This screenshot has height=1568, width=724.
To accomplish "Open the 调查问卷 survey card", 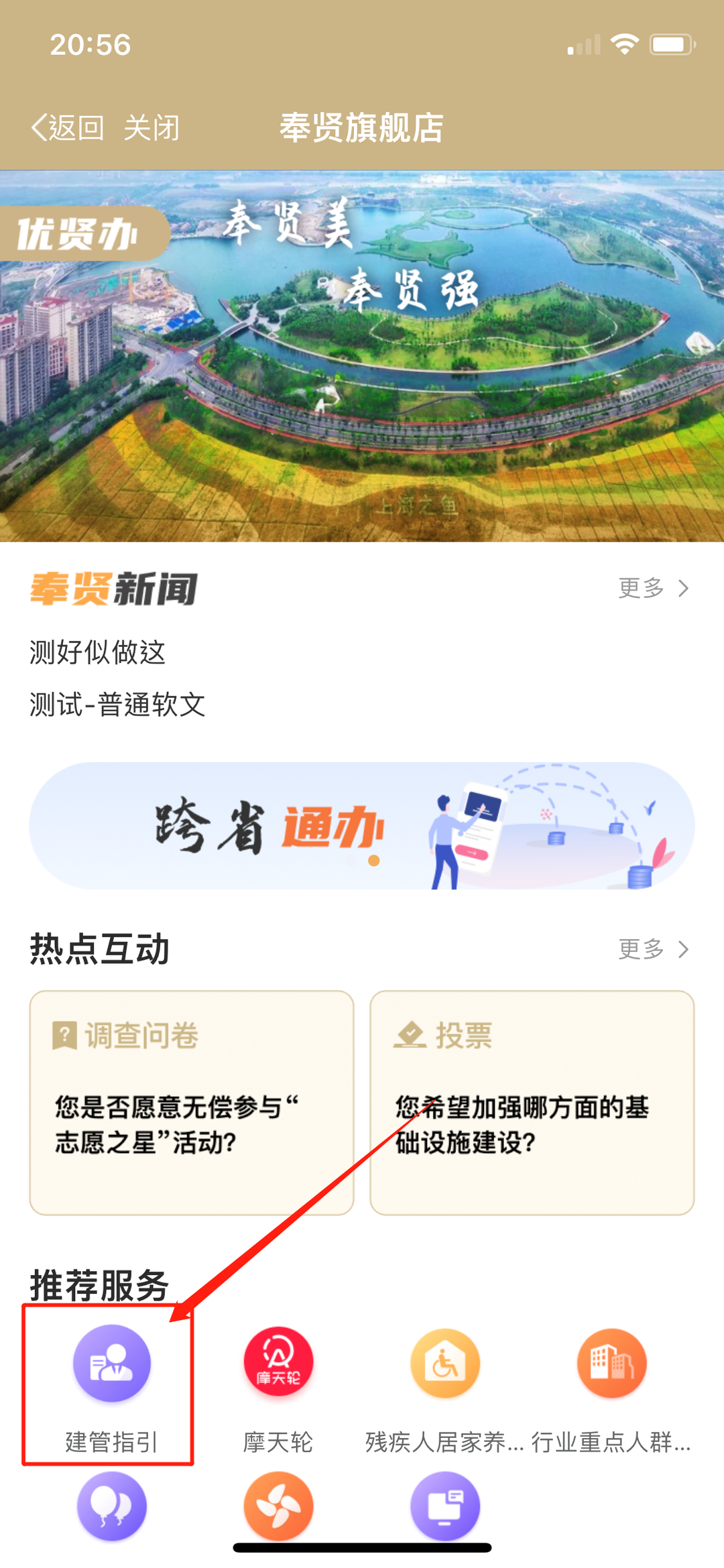I will click(192, 1102).
